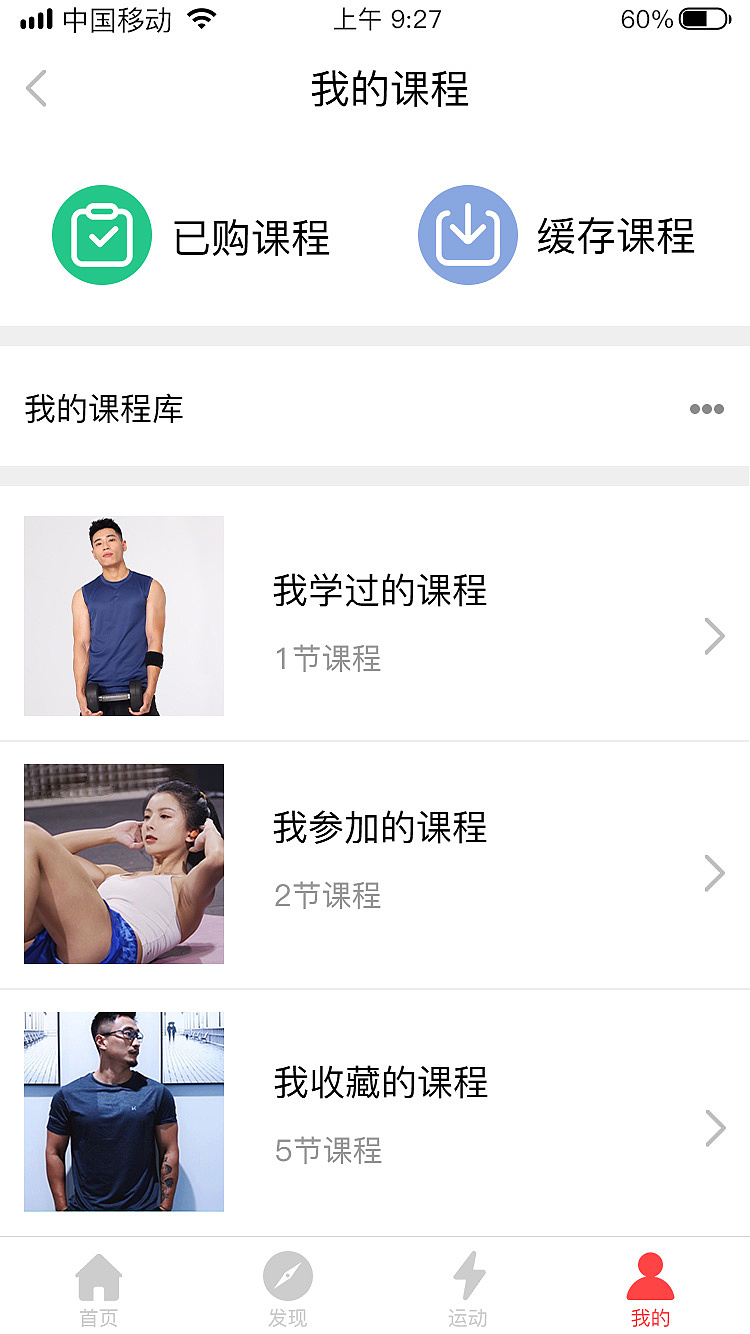
Task: Select the 首页 home icon
Action: click(x=96, y=1277)
